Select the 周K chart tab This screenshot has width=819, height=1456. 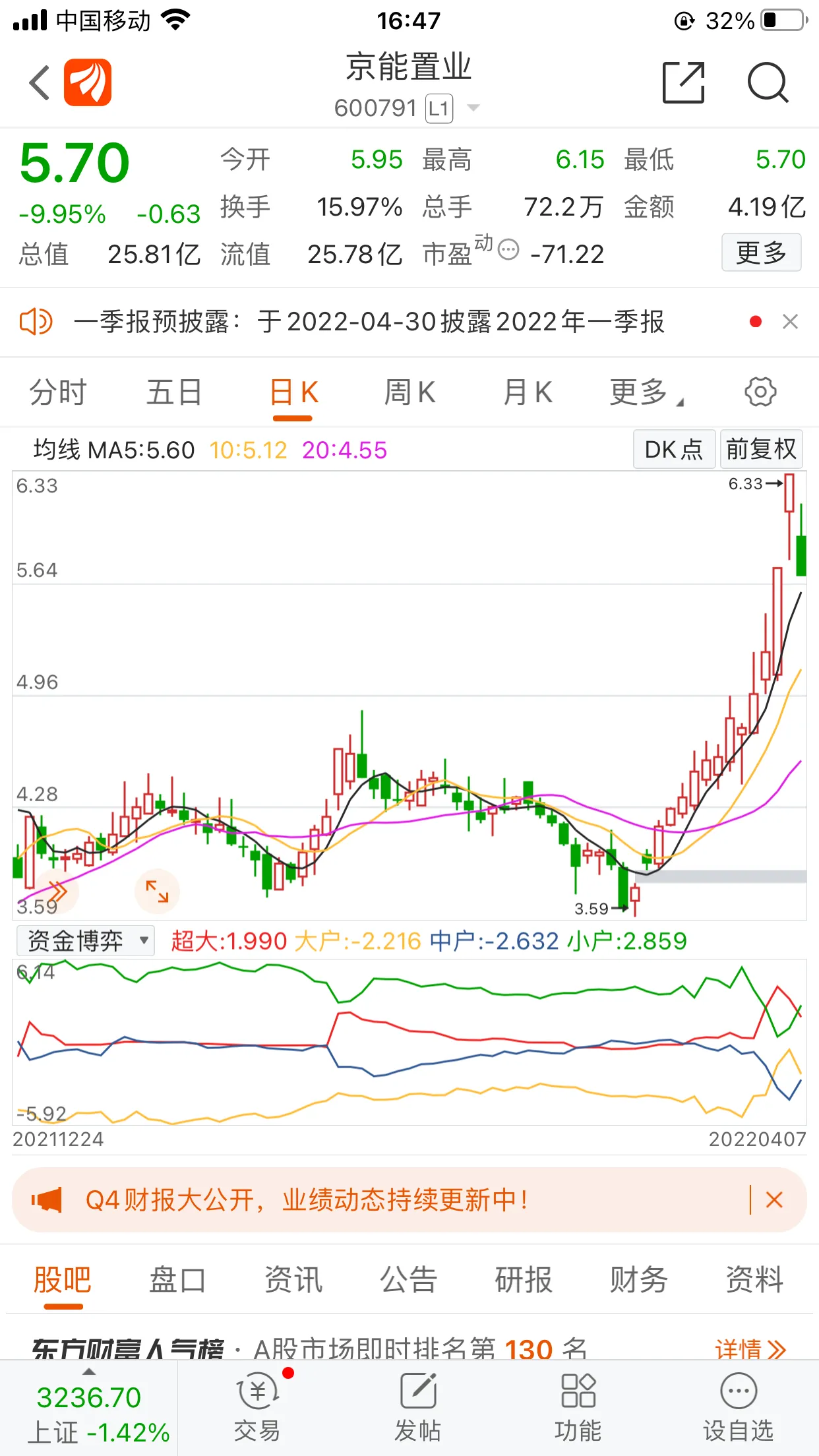coord(409,392)
